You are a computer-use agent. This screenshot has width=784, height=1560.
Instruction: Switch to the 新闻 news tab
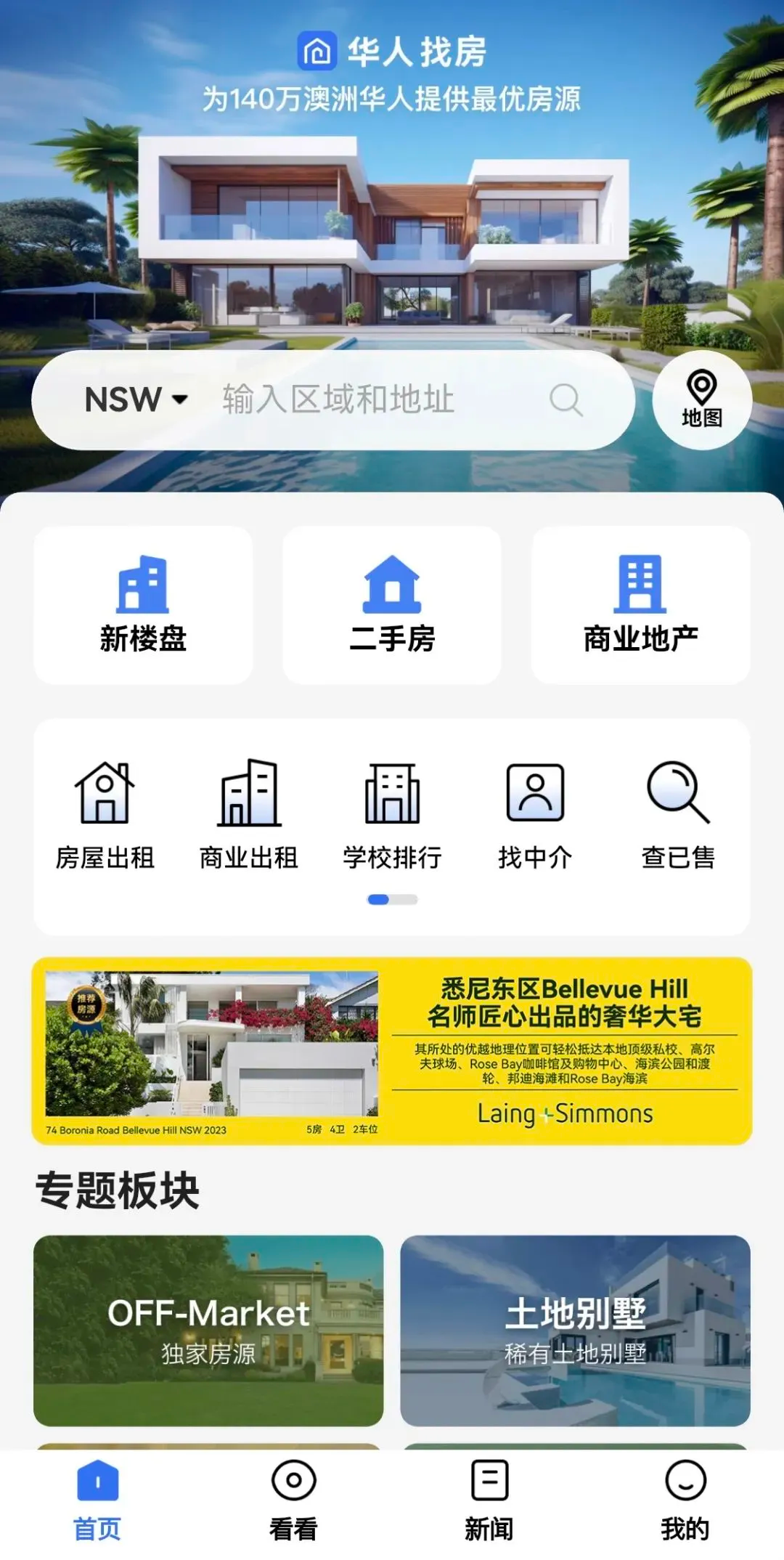[489, 1500]
